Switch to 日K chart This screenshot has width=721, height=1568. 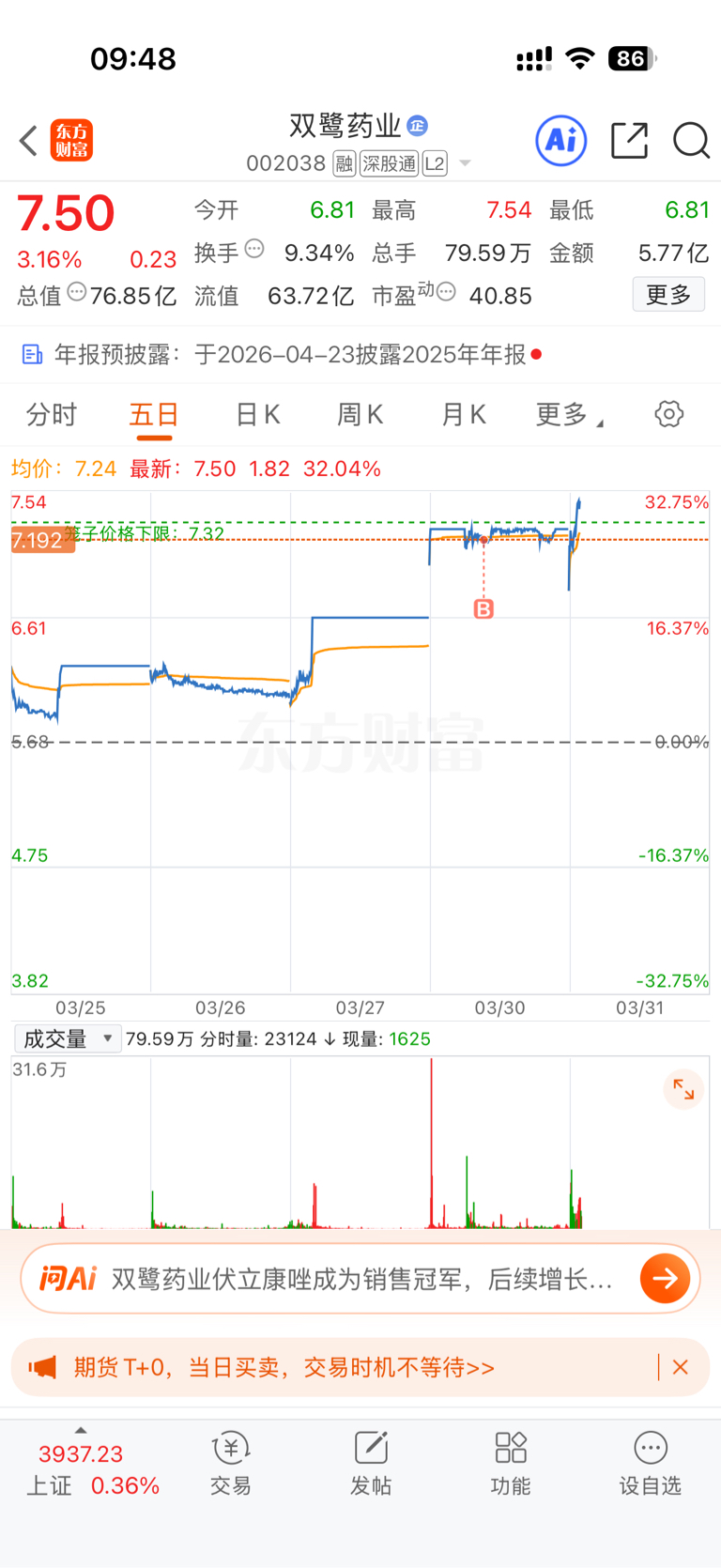tap(257, 414)
